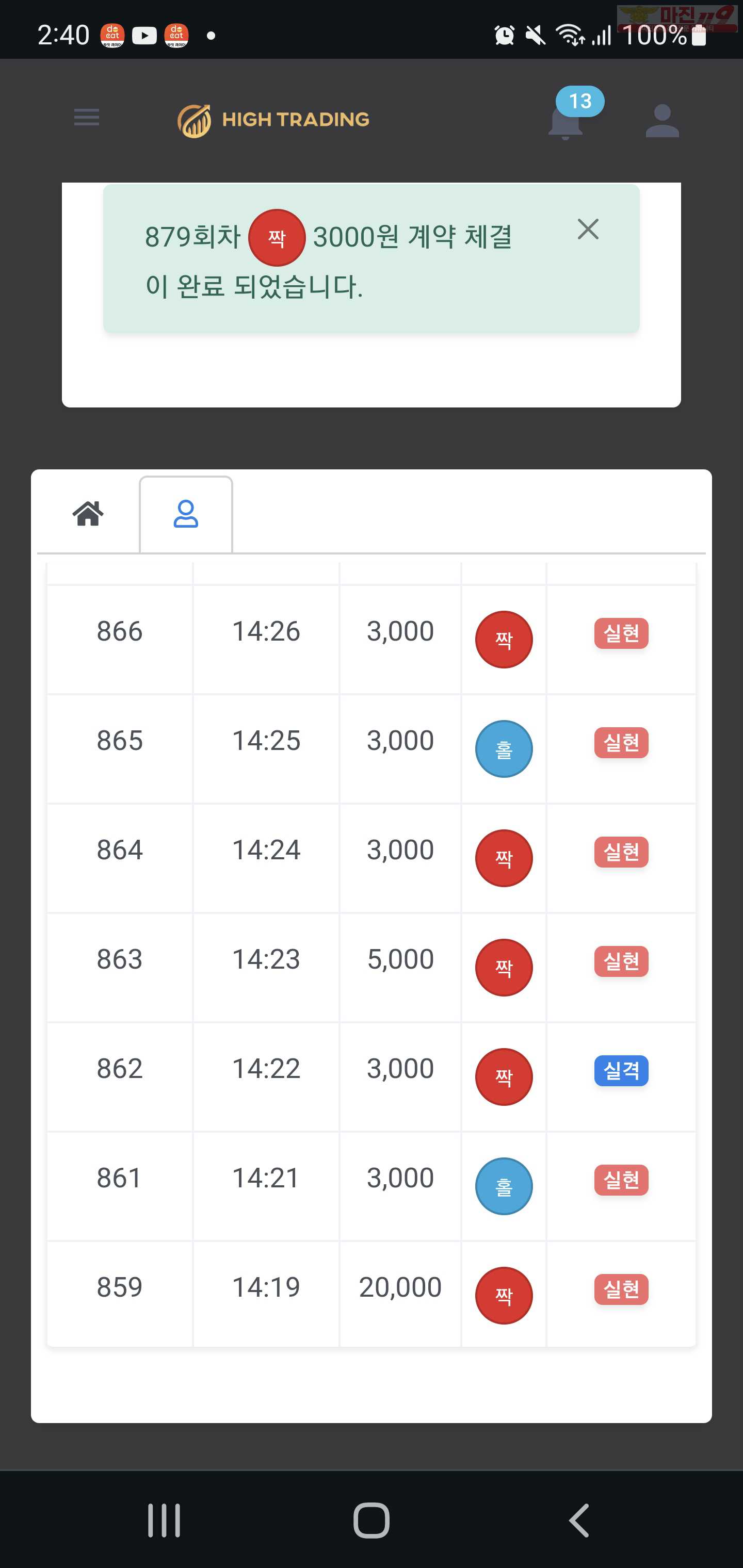Select the user outline tab
The width and height of the screenshot is (743, 1568).
(186, 514)
